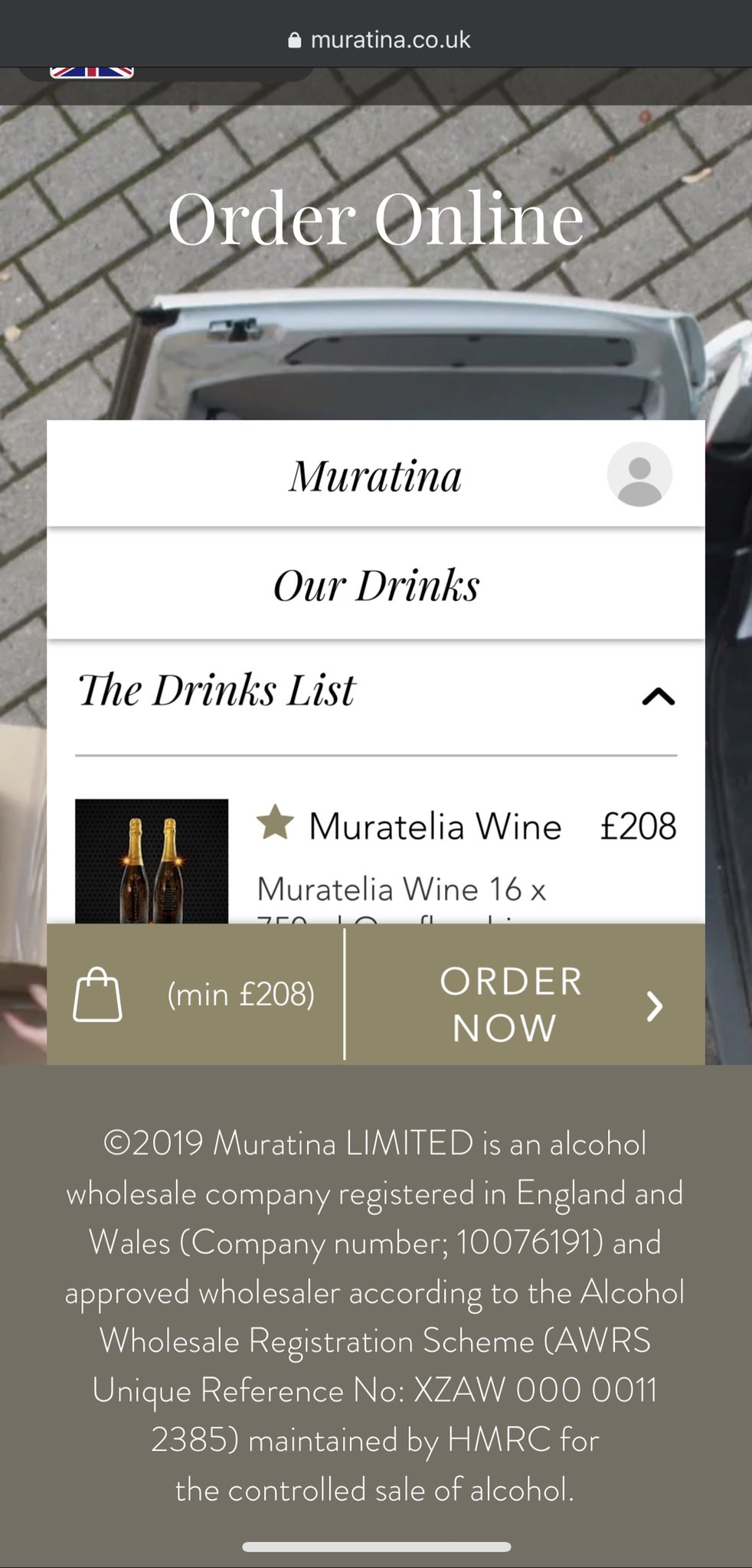Open the Muratelia Wine product item

coord(434,828)
